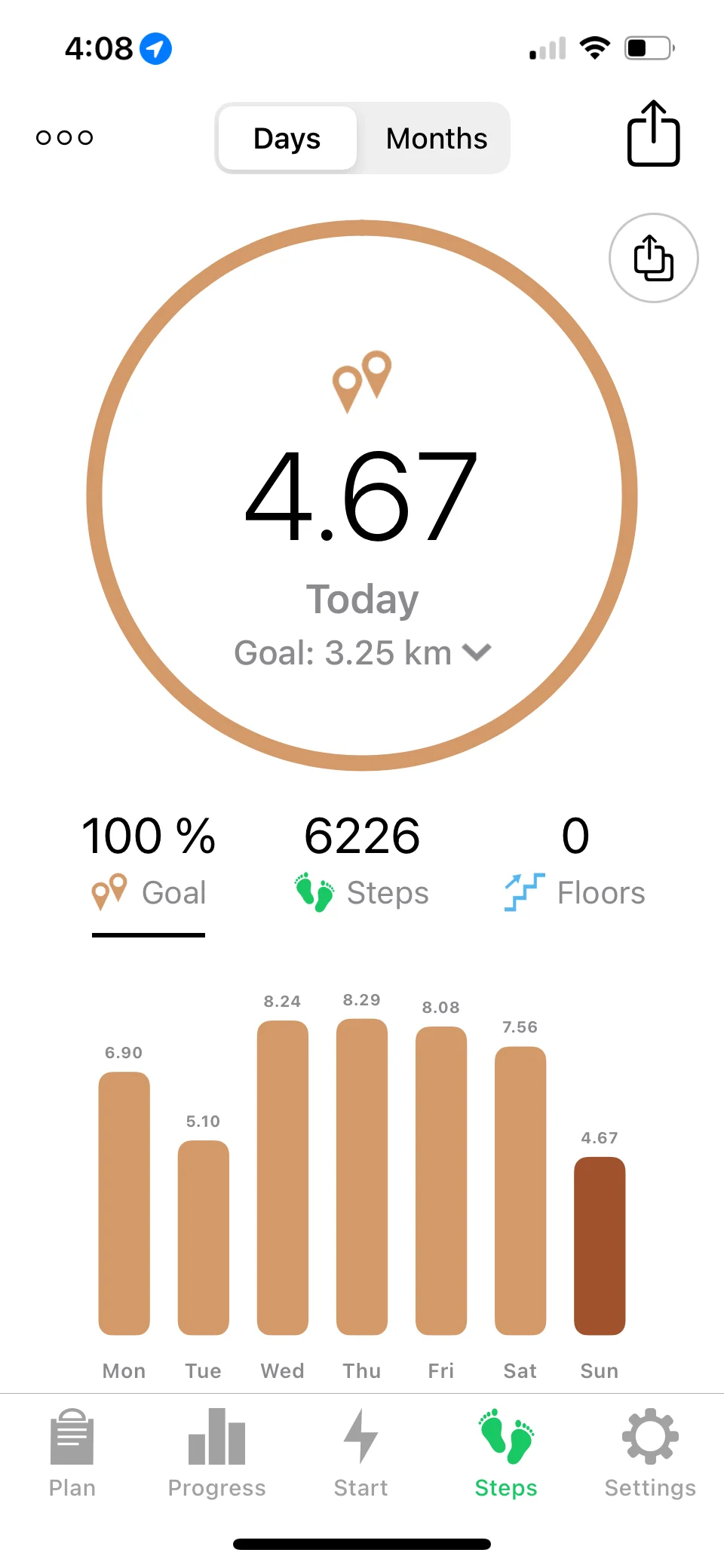This screenshot has height=1568, width=724.
Task: Tap the share icon in the top bar
Action: tap(653, 133)
